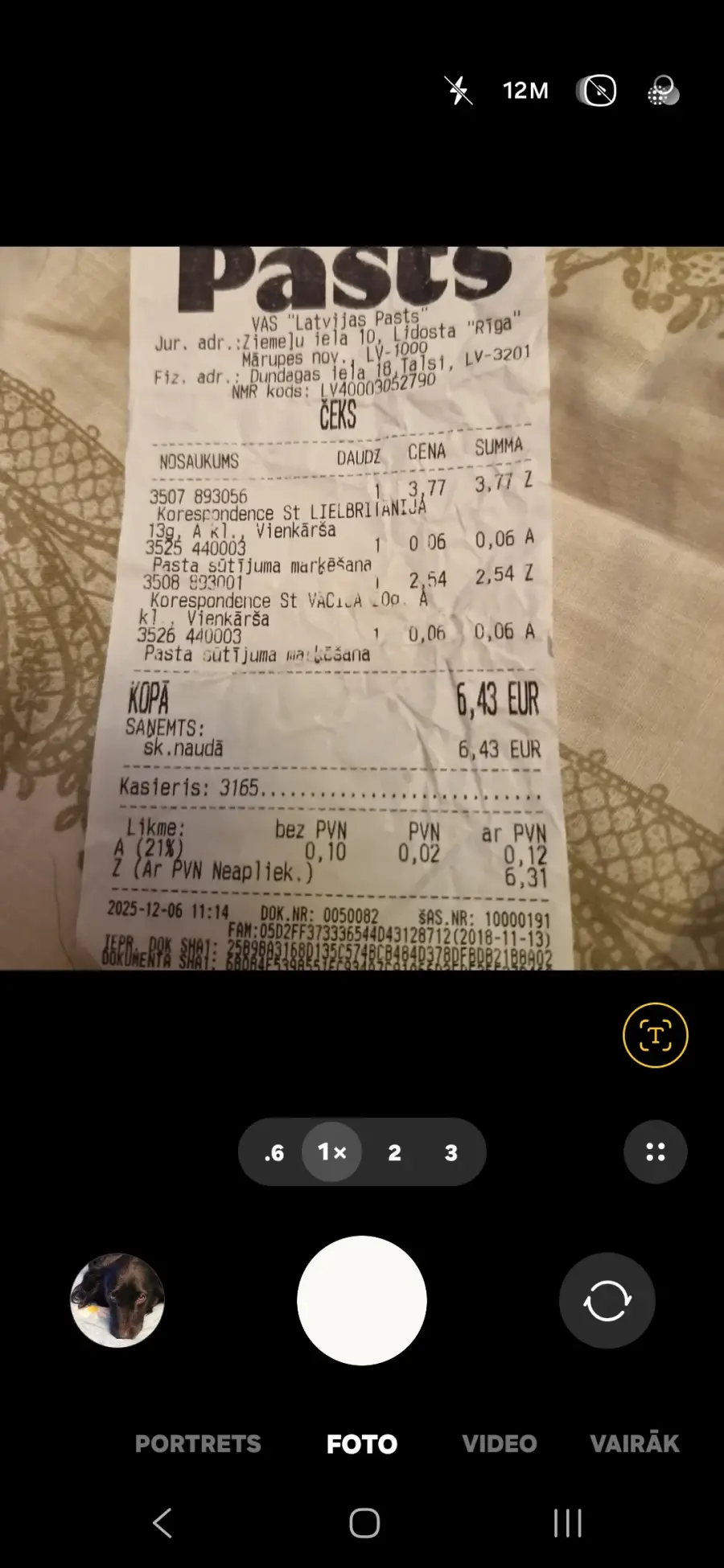Go back with the navigation bar arrow
The width and height of the screenshot is (724, 1568).
[162, 1522]
